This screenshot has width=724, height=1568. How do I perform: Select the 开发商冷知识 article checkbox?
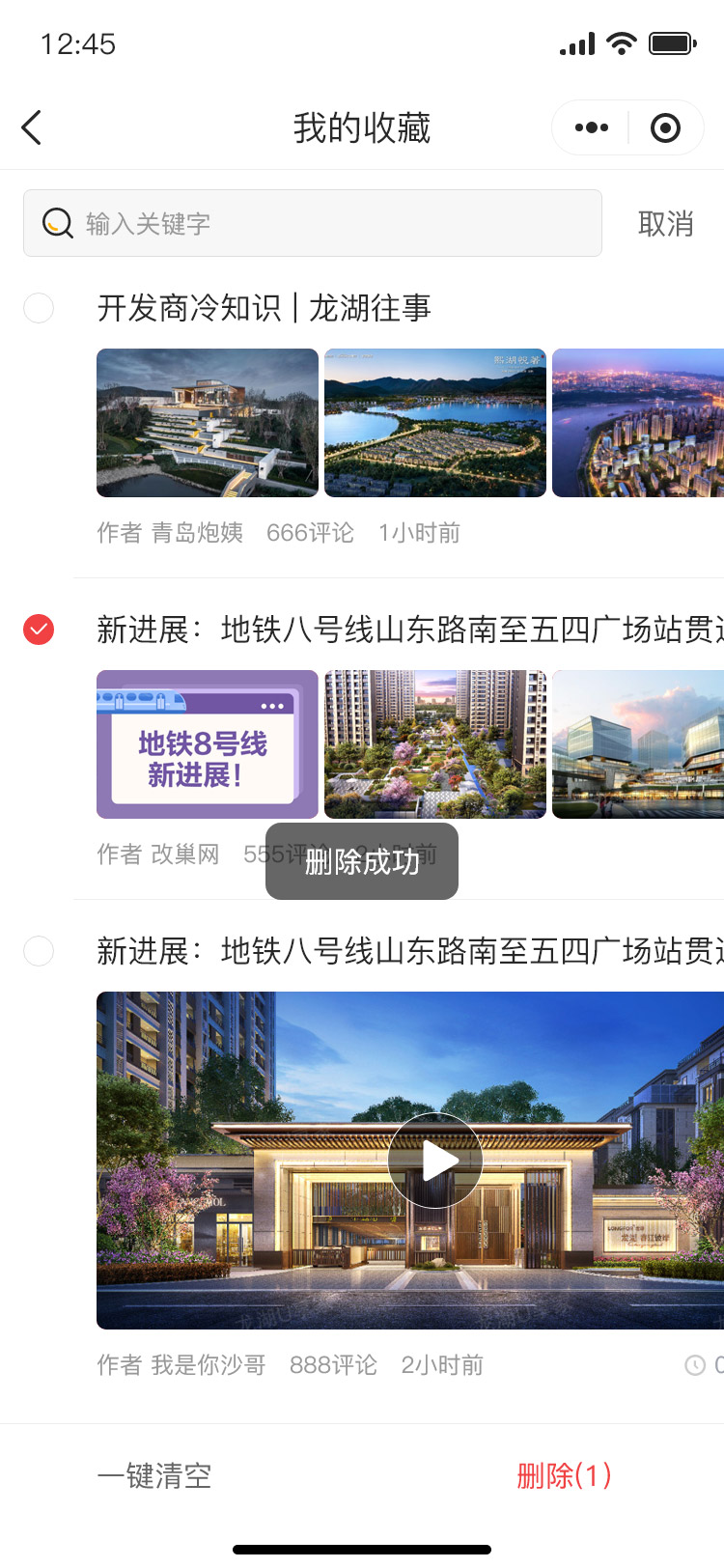pyautogui.click(x=39, y=308)
